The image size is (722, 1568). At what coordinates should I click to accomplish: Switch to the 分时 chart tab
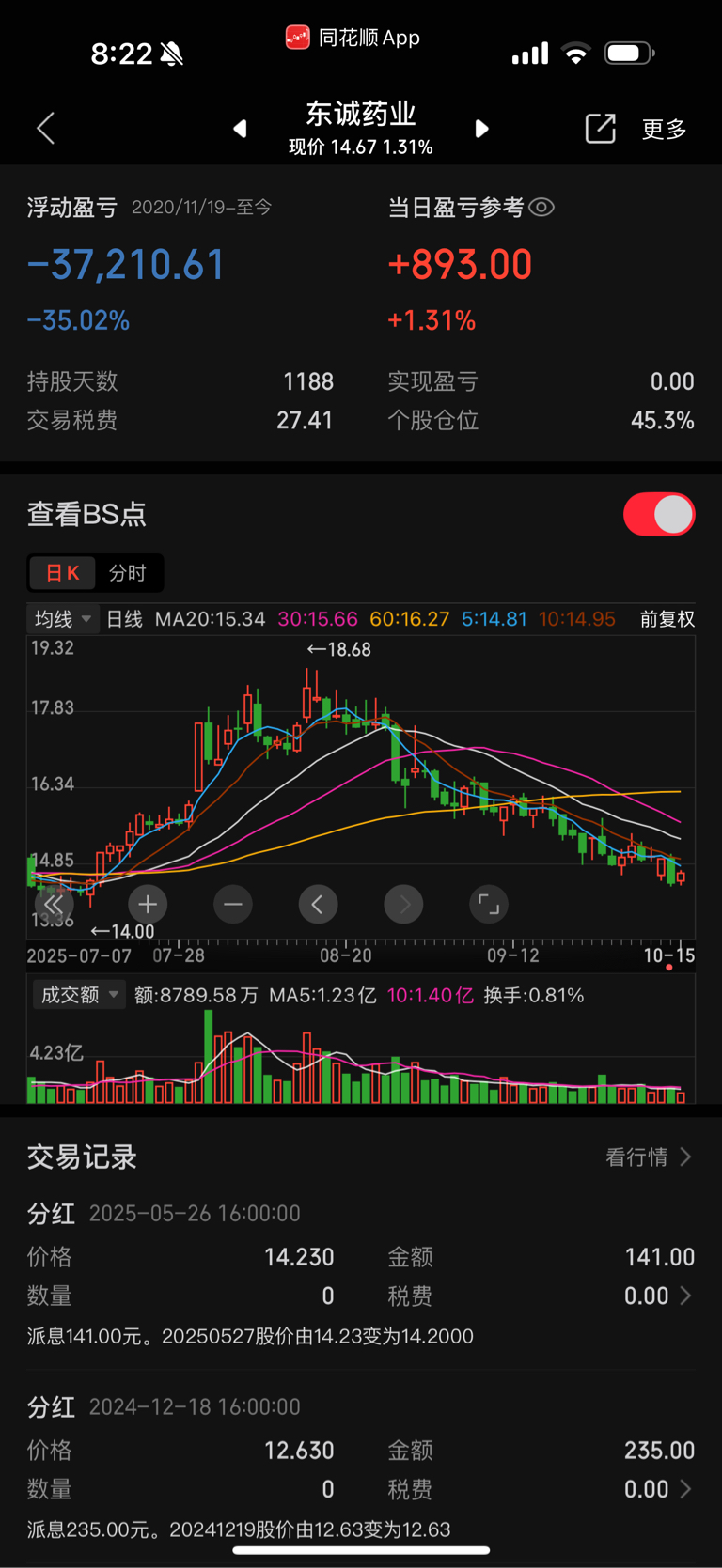[128, 573]
